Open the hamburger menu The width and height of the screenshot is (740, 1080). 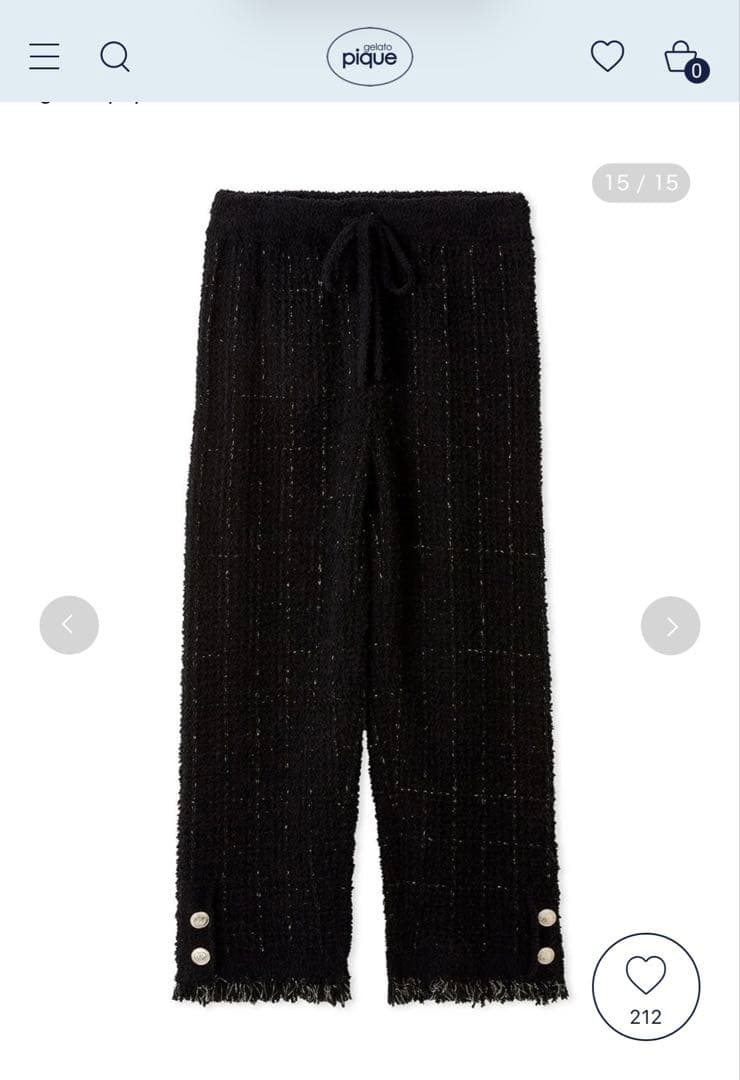(44, 56)
